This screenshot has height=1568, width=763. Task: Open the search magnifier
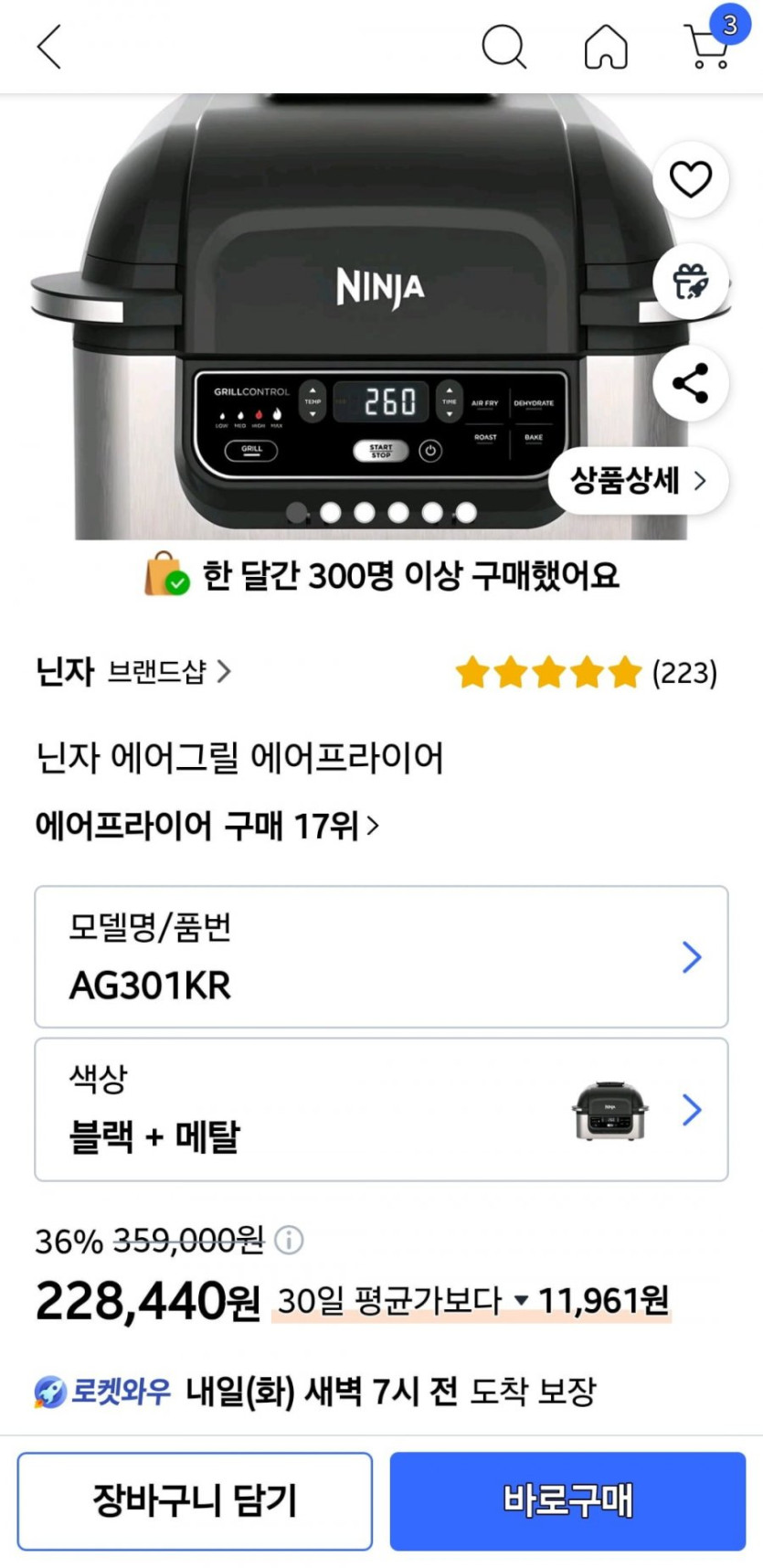(x=503, y=47)
